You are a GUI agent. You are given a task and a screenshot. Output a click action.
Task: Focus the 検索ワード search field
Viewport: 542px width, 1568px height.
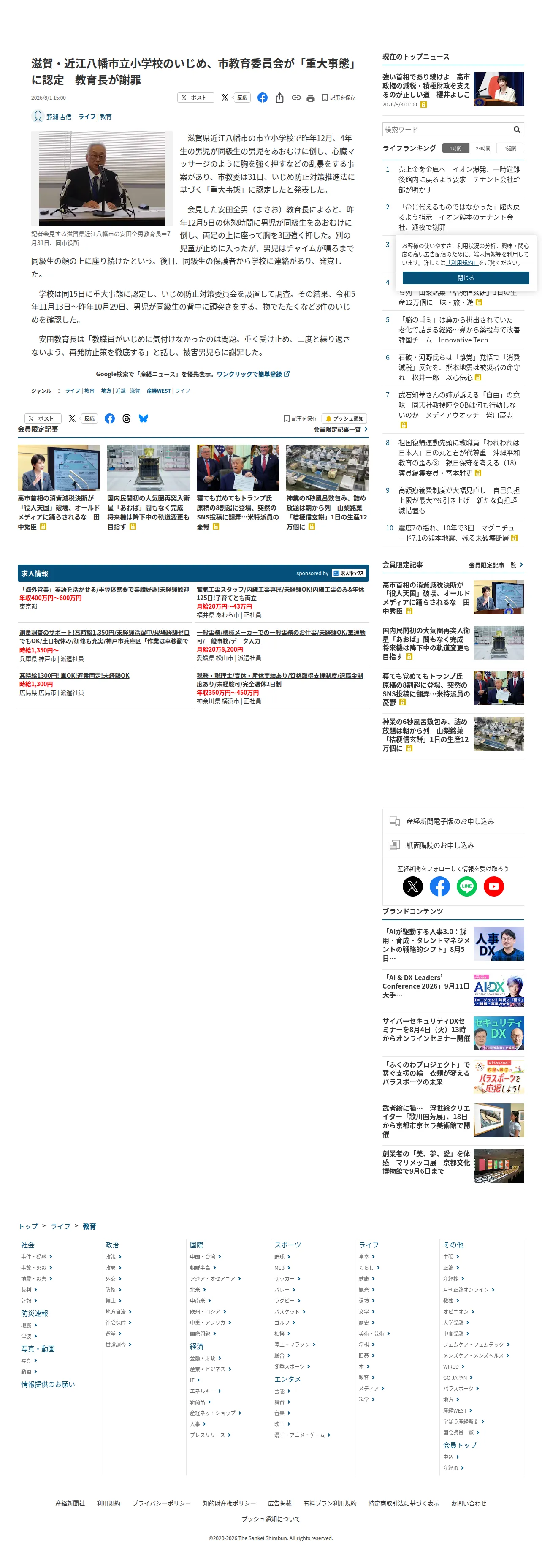[446, 130]
